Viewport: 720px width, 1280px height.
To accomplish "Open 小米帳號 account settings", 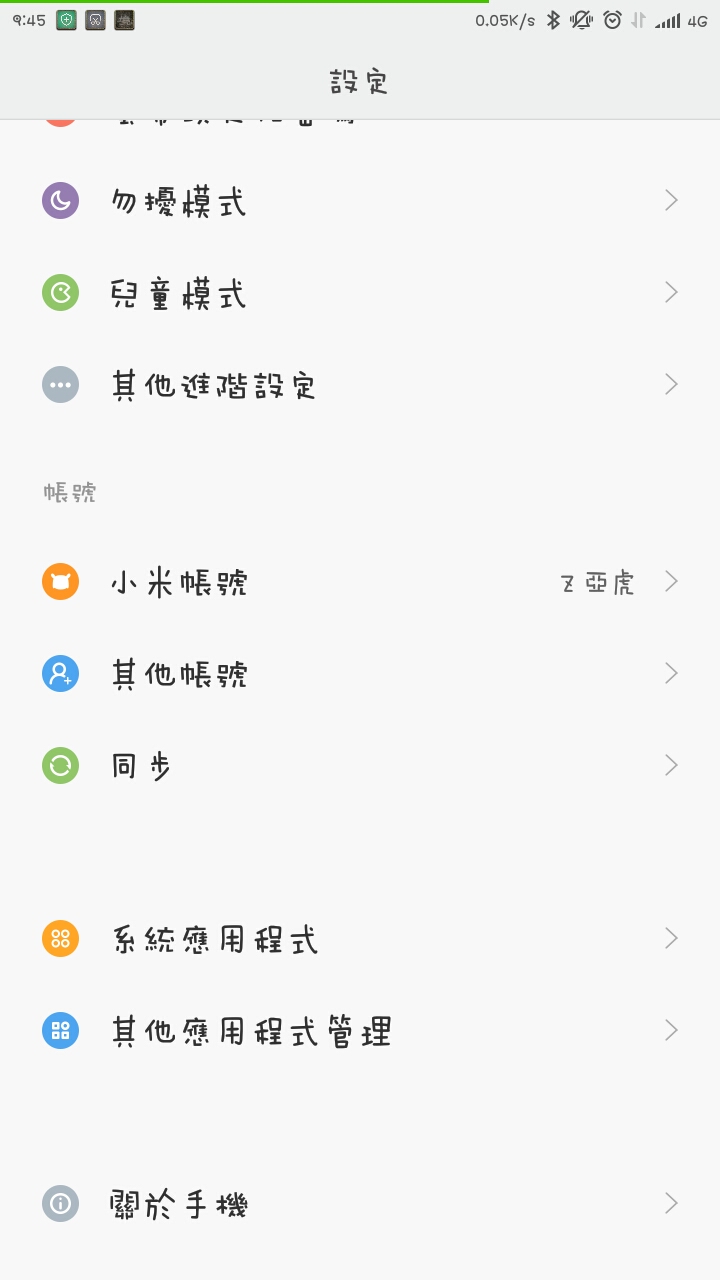I will click(x=360, y=582).
